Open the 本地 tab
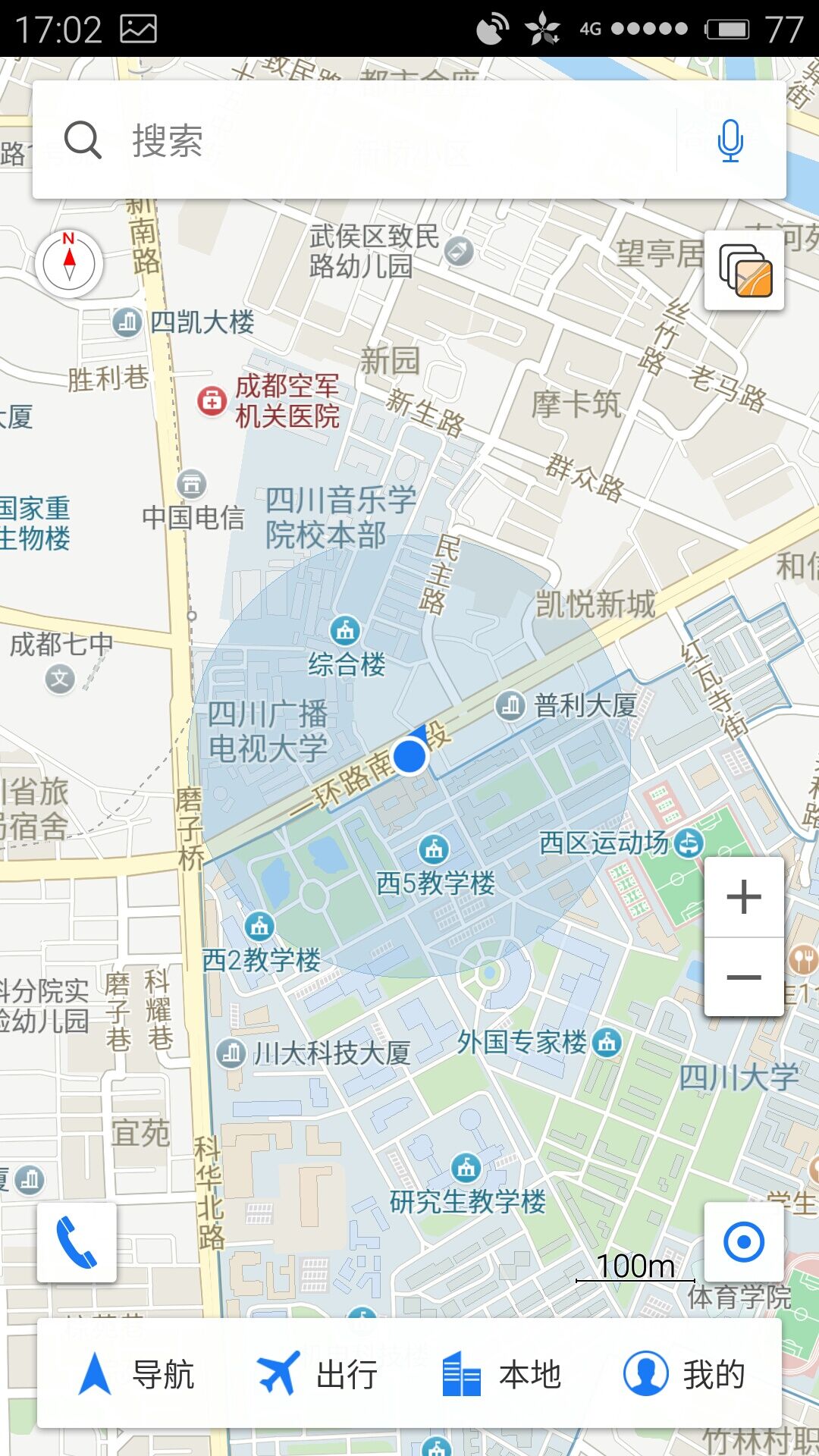819x1456 pixels. coord(501,1374)
